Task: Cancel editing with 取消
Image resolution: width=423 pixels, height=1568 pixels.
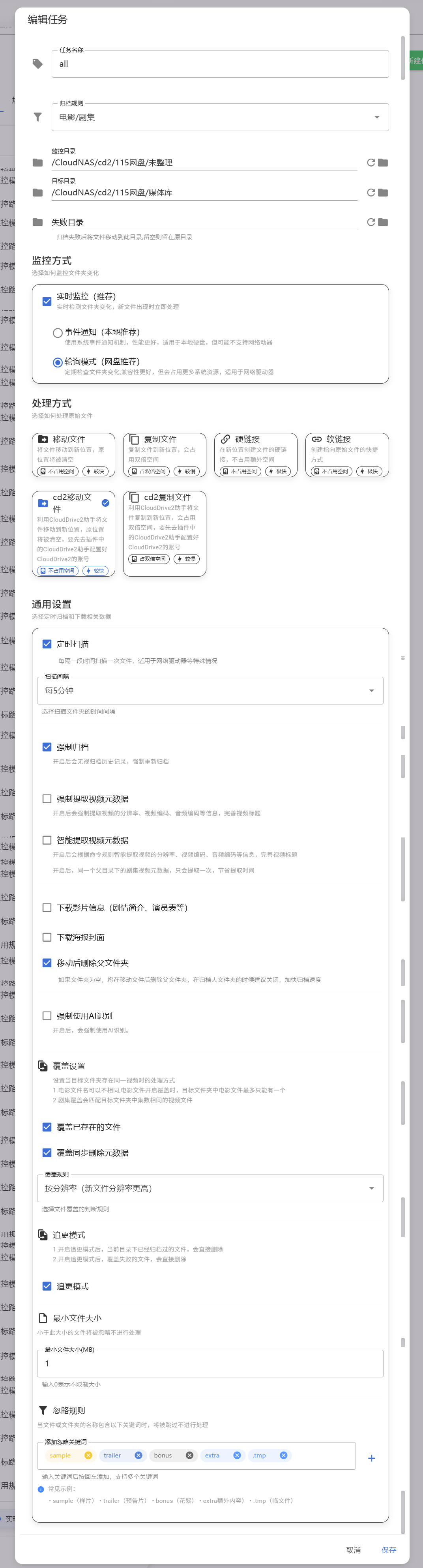Action: [x=353, y=1550]
